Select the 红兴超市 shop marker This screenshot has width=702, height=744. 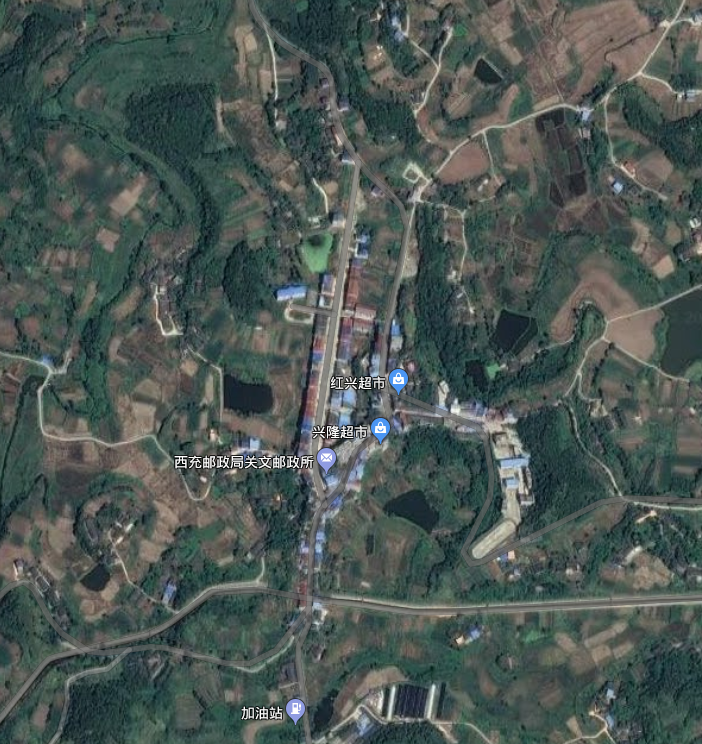(x=399, y=379)
